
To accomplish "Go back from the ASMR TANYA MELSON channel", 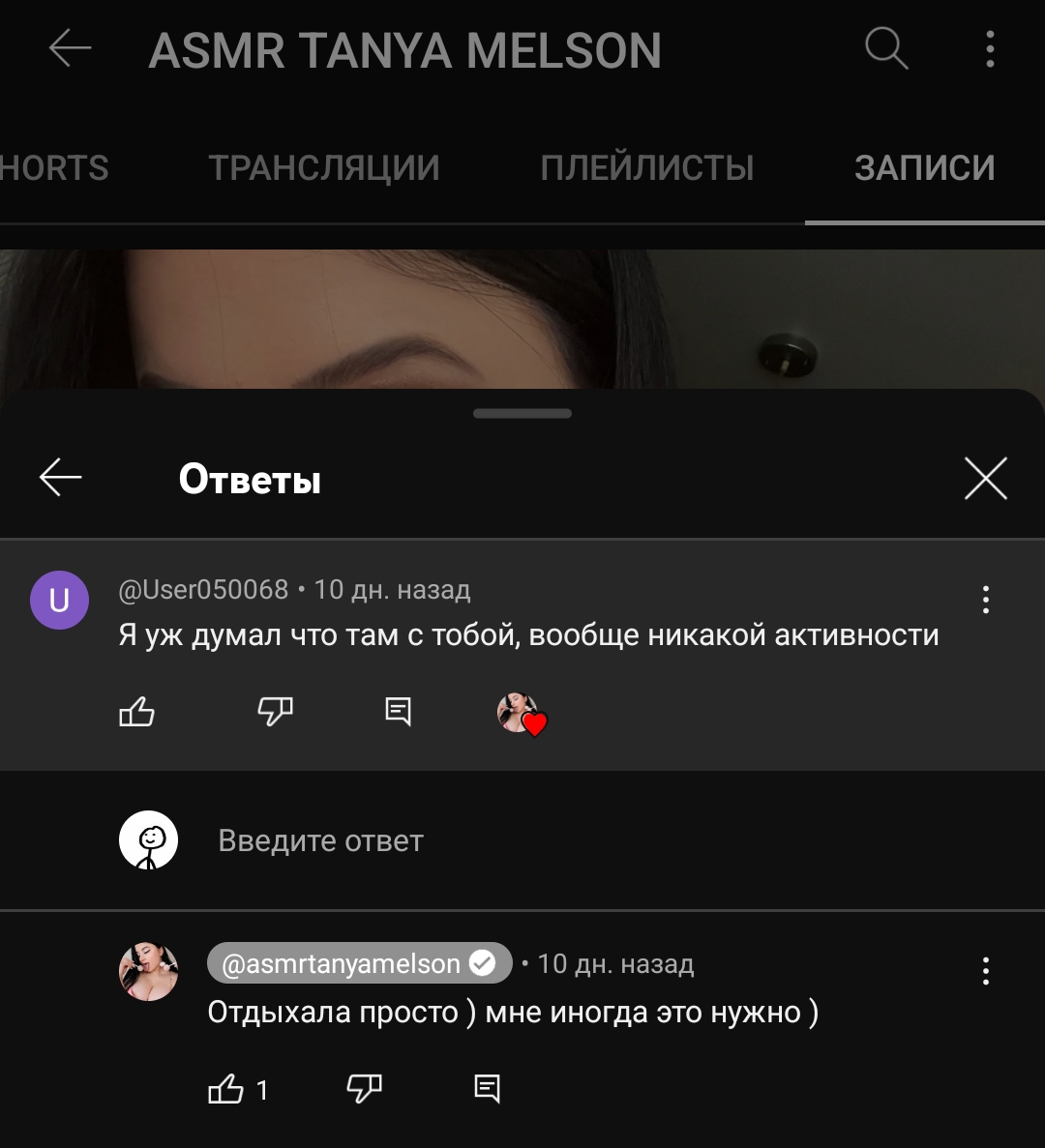I will [70, 48].
